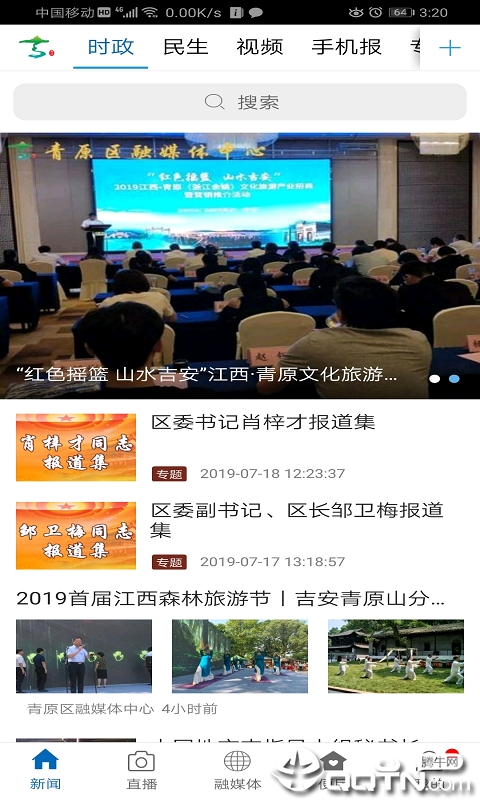
Task: Open the 手机报 tab
Action: (346, 47)
